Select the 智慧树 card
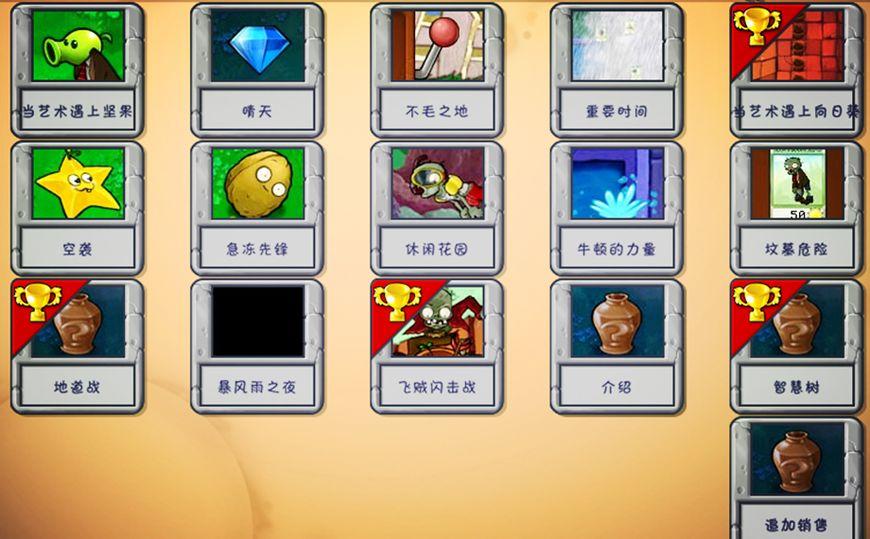 coord(797,346)
